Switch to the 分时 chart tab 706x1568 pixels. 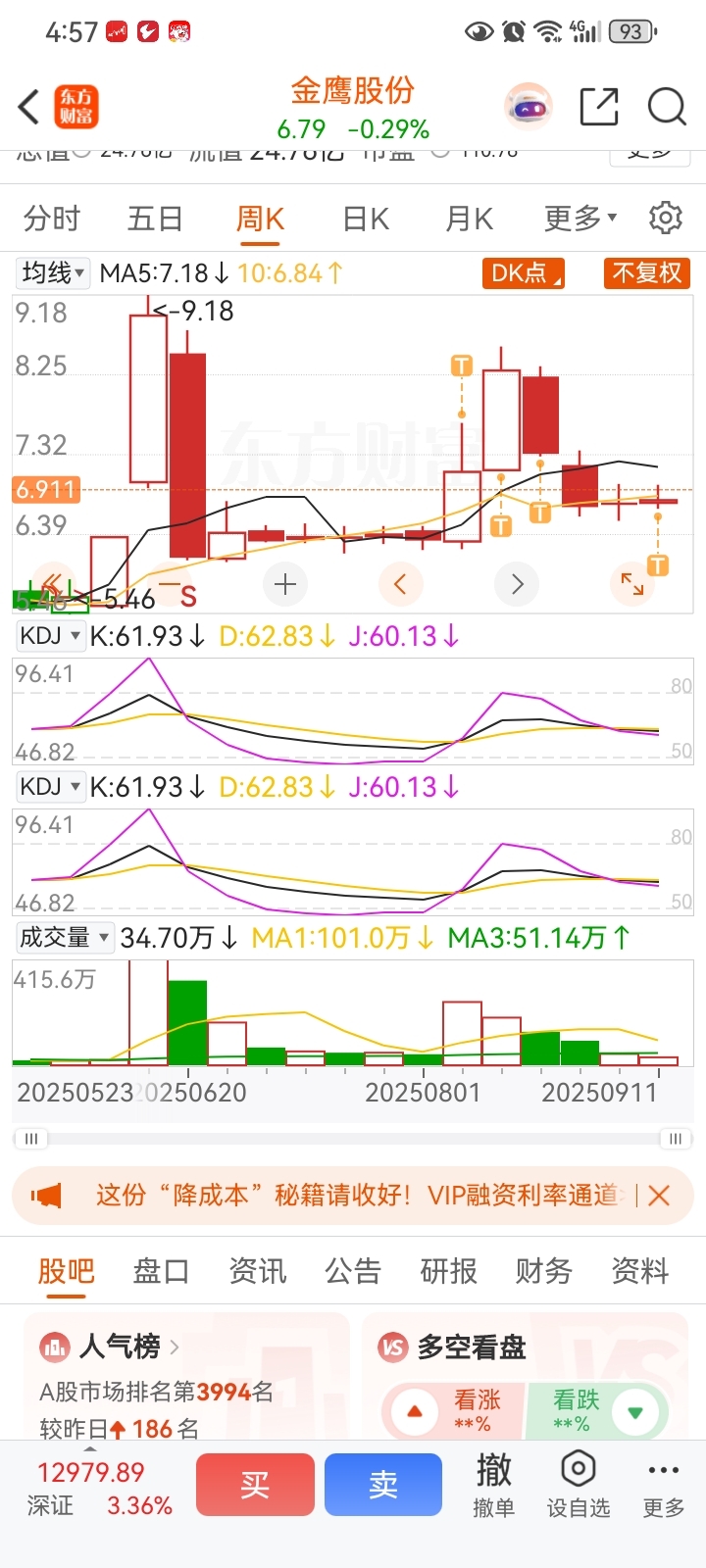pos(52,219)
